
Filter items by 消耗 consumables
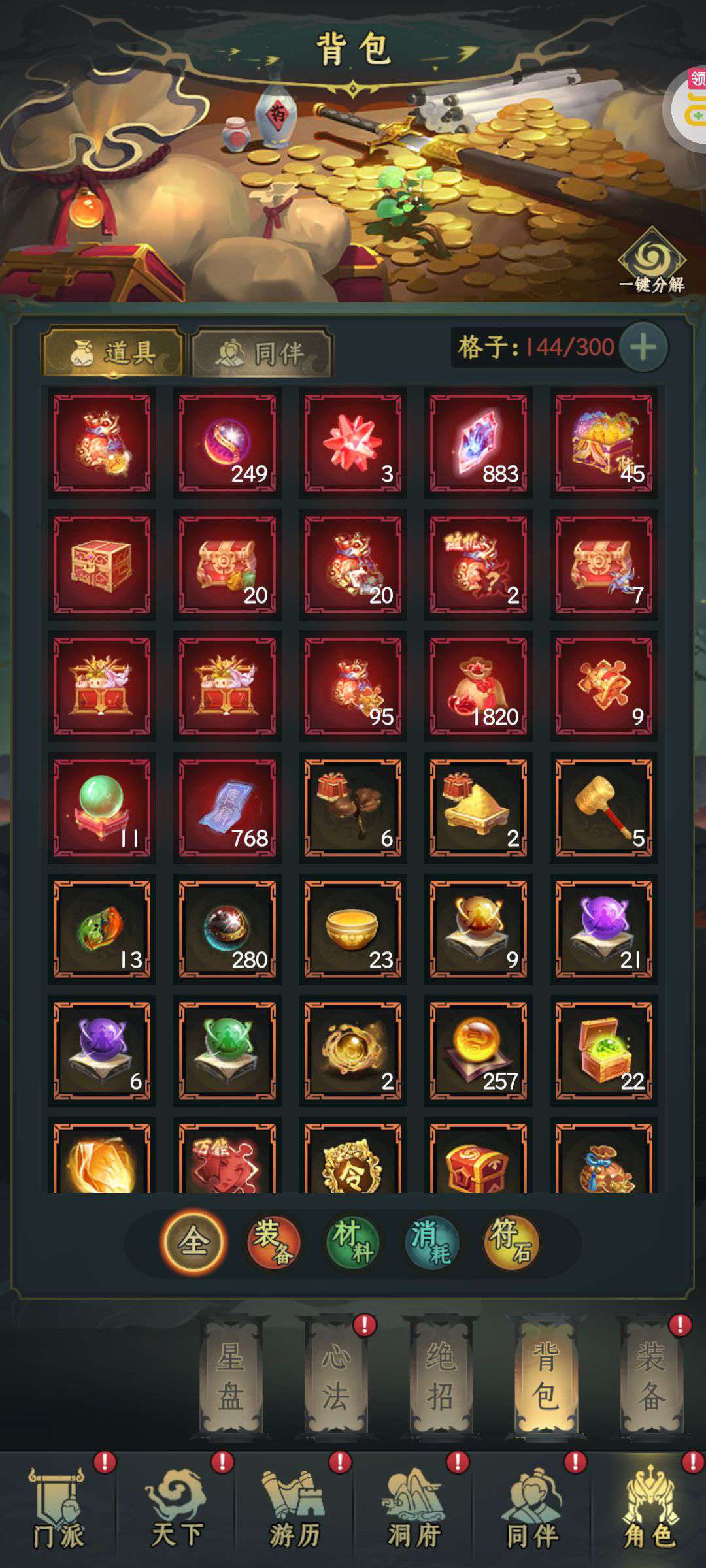[x=431, y=1241]
